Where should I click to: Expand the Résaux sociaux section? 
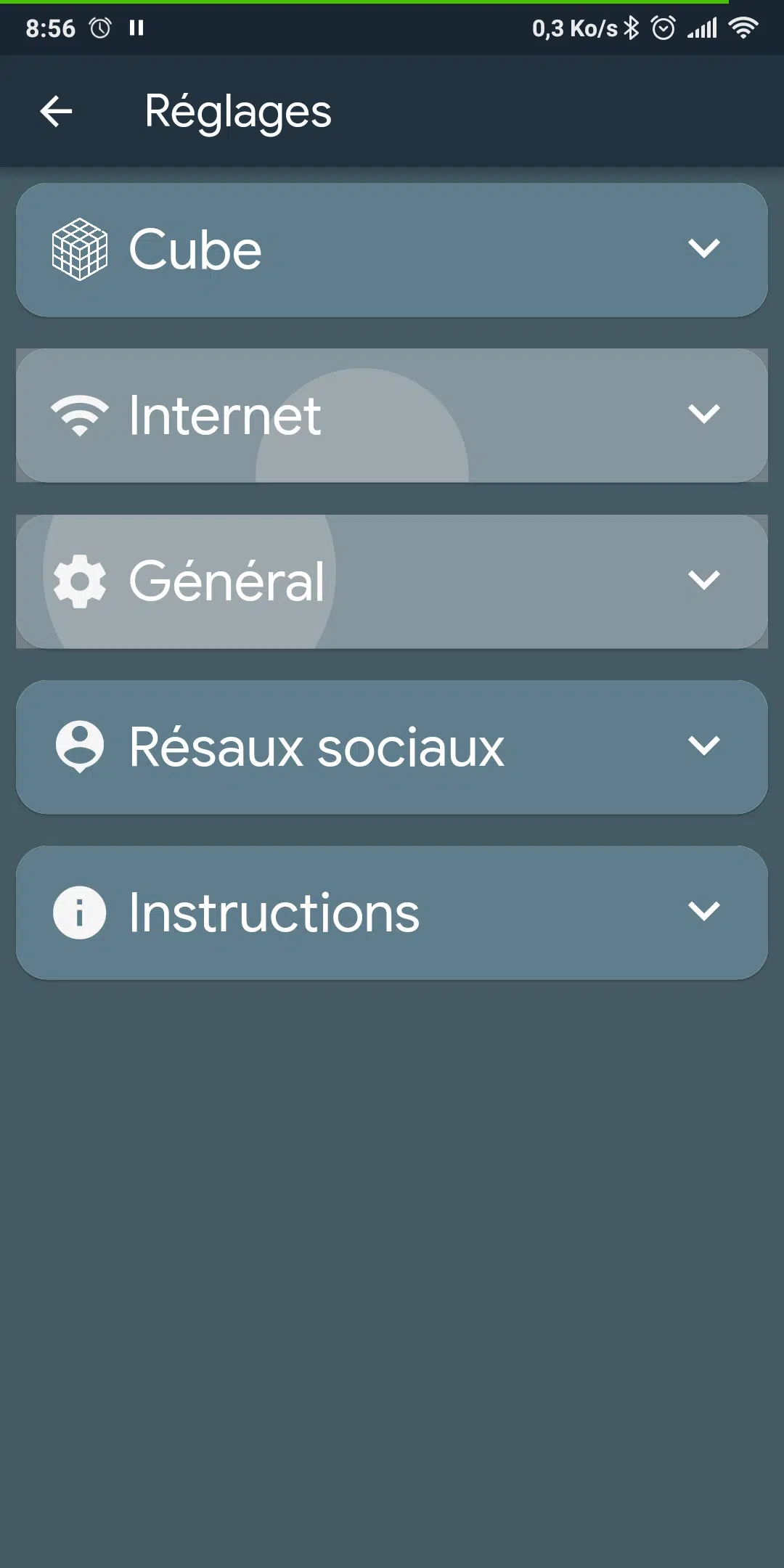pyautogui.click(x=392, y=747)
